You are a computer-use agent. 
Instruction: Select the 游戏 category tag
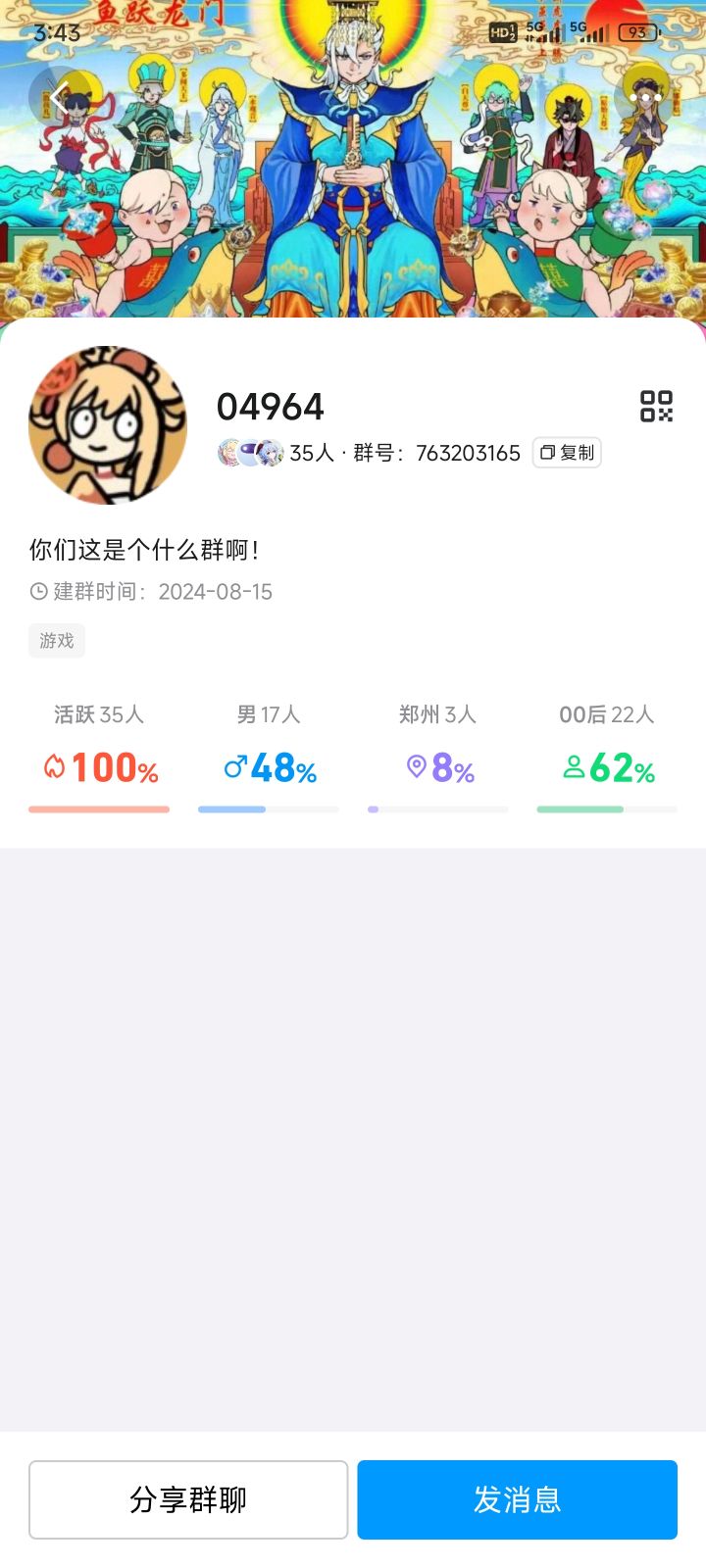click(x=56, y=640)
